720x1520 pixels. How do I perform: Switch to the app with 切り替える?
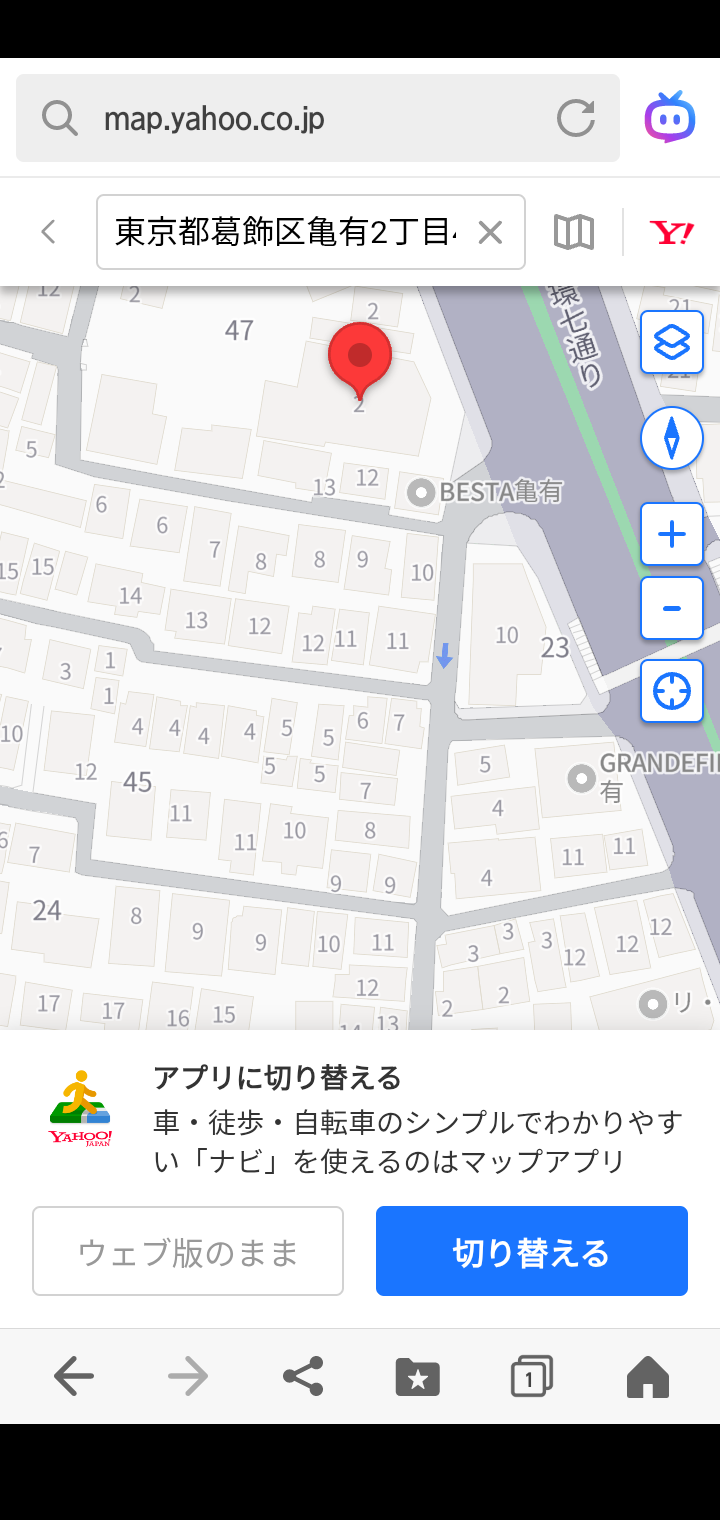click(532, 1251)
